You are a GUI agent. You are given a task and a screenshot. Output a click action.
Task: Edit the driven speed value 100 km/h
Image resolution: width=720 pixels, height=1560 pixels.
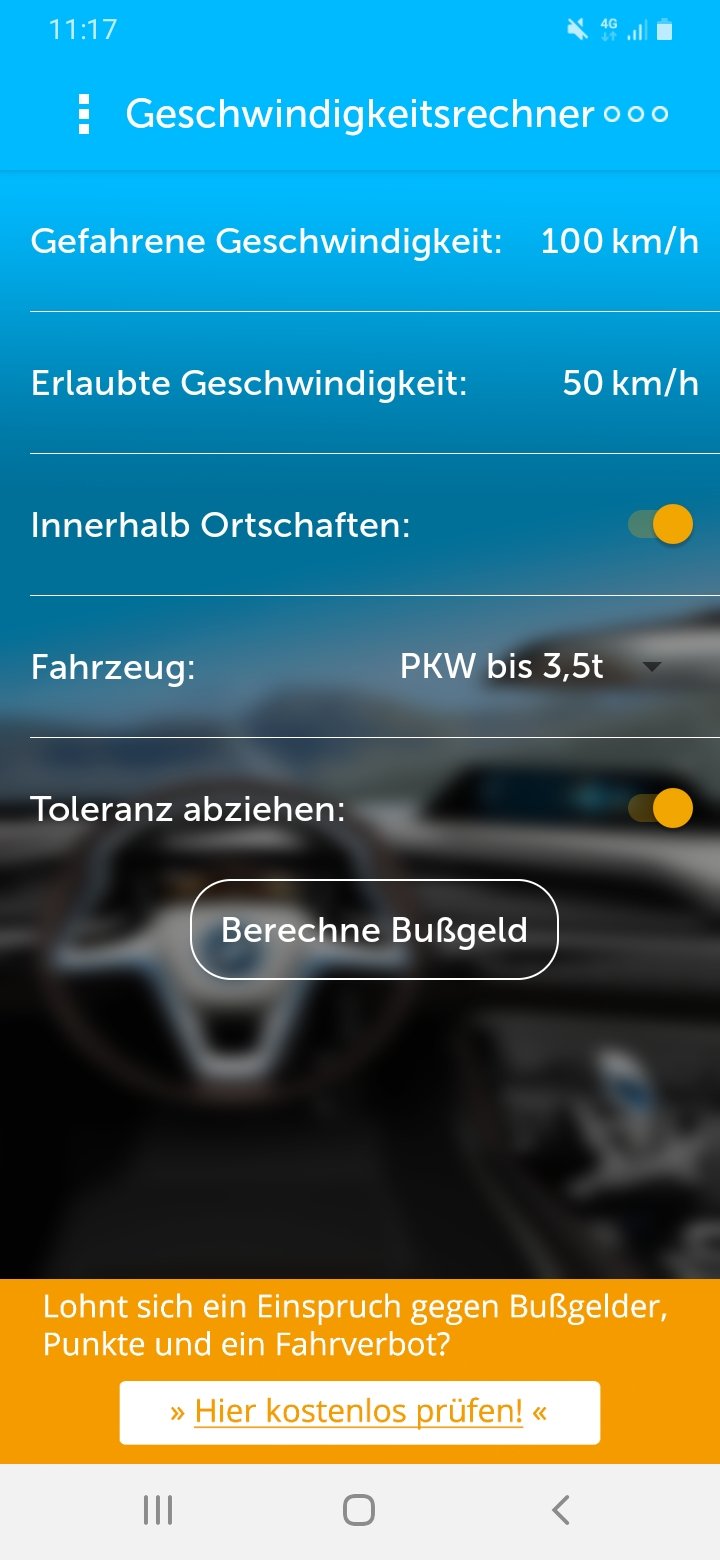[619, 242]
